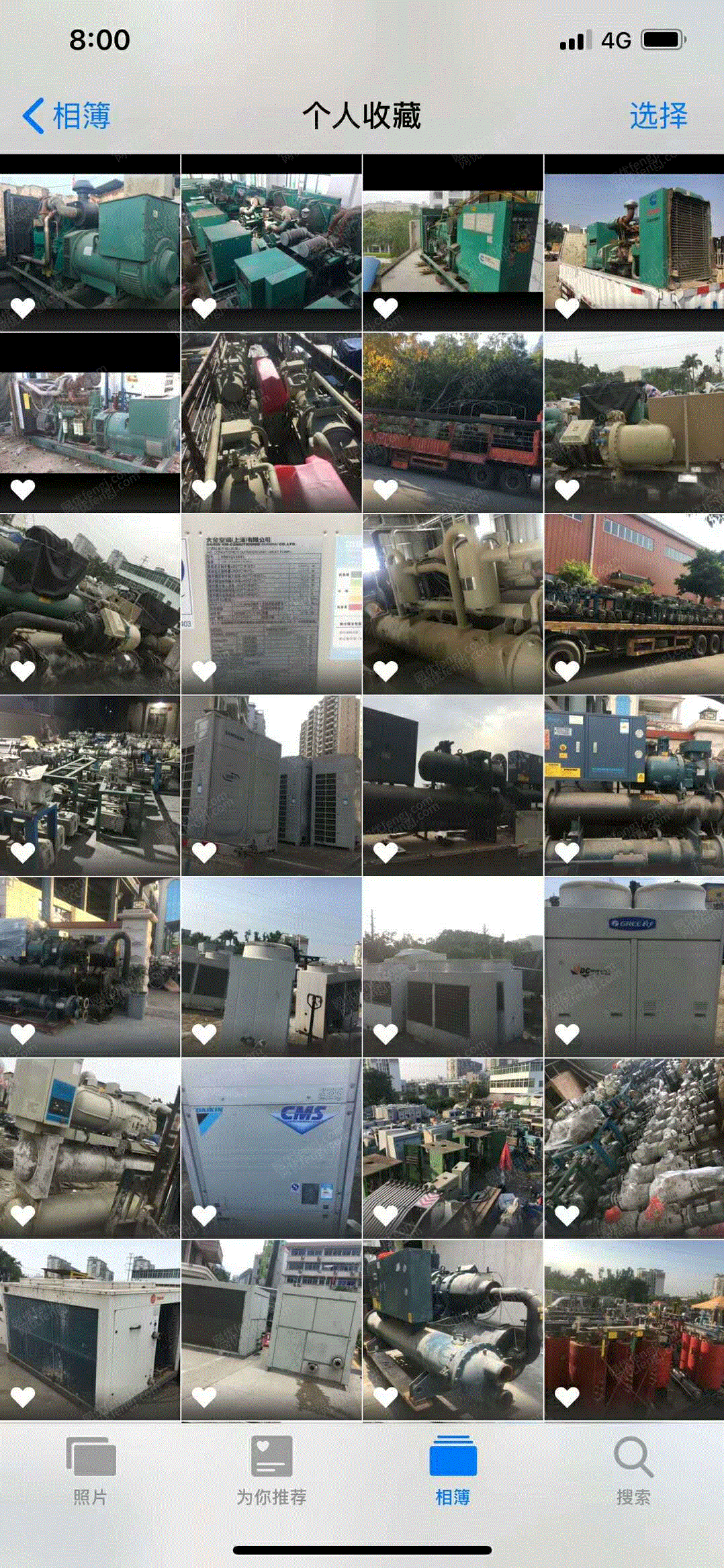This screenshot has height=1568, width=724.
Task: Open the Gree unit photo
Action: pos(634,967)
